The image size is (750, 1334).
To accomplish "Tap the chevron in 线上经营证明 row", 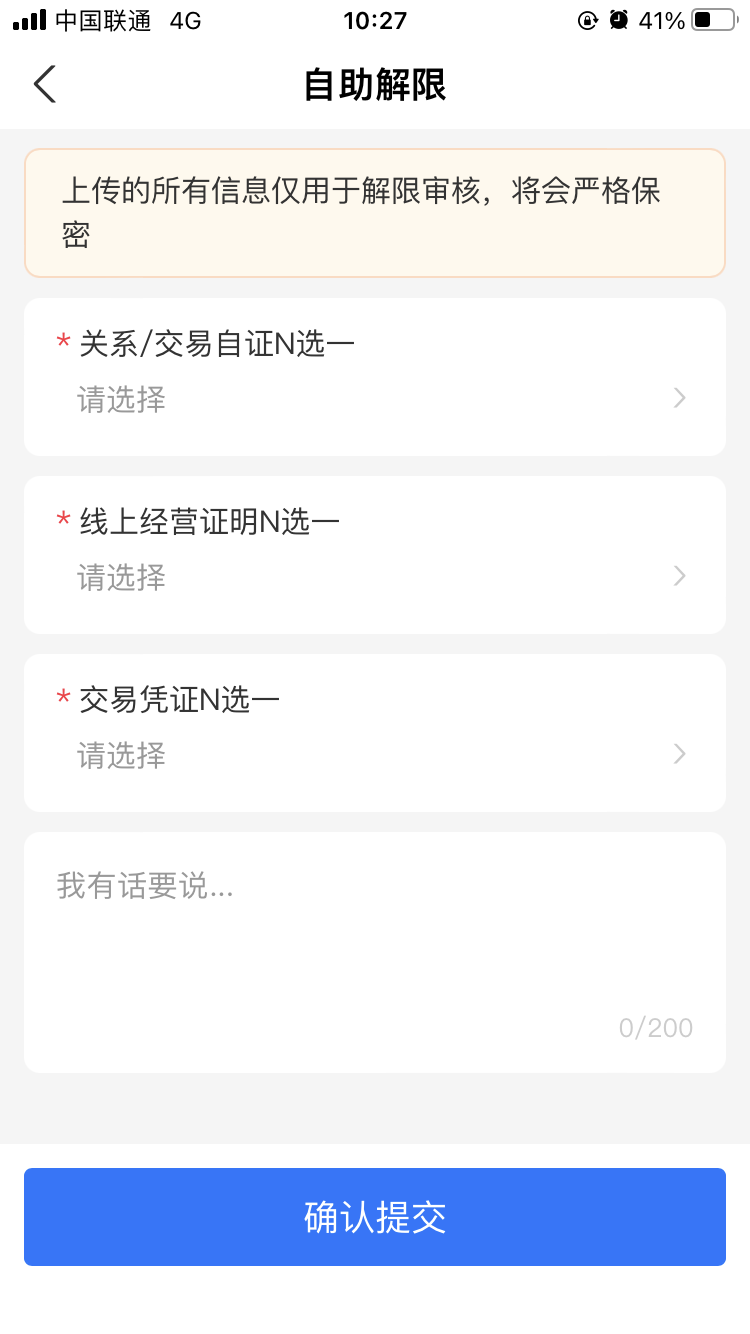I will pos(679,576).
